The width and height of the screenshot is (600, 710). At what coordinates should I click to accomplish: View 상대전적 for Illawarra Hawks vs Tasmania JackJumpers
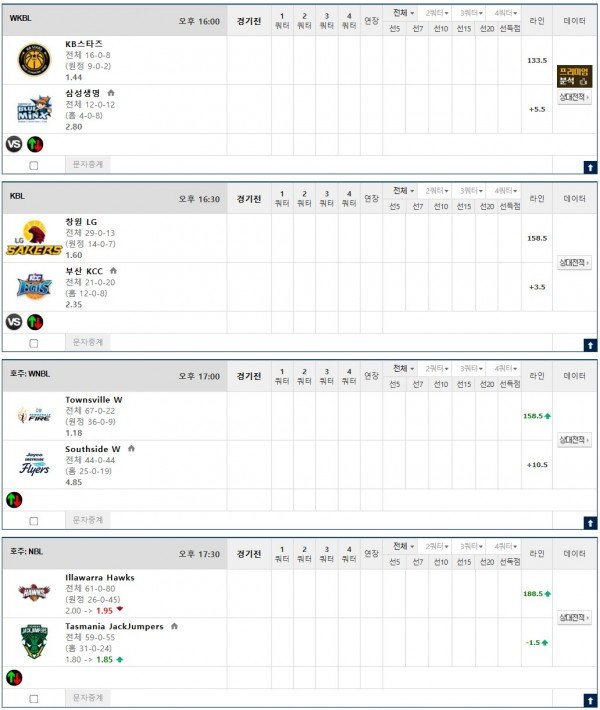[574, 618]
